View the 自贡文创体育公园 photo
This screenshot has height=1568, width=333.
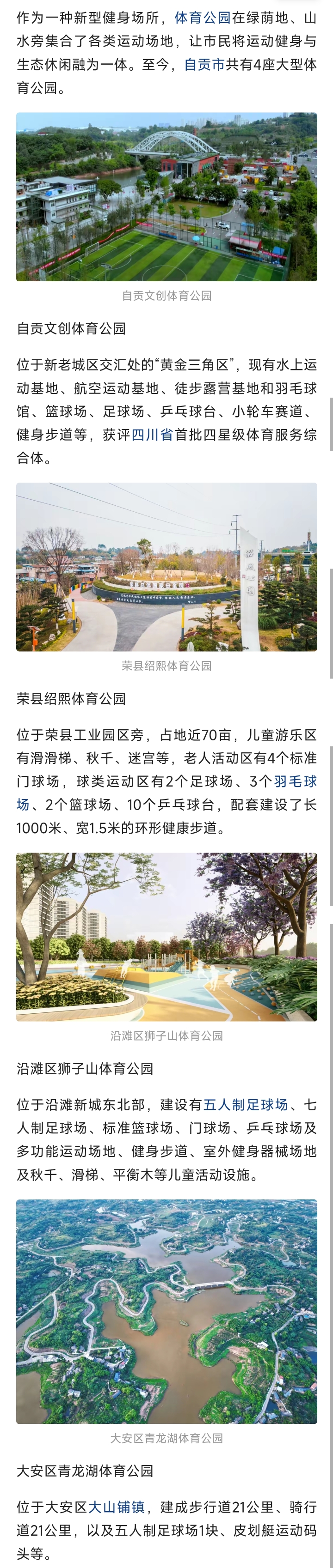166,197
